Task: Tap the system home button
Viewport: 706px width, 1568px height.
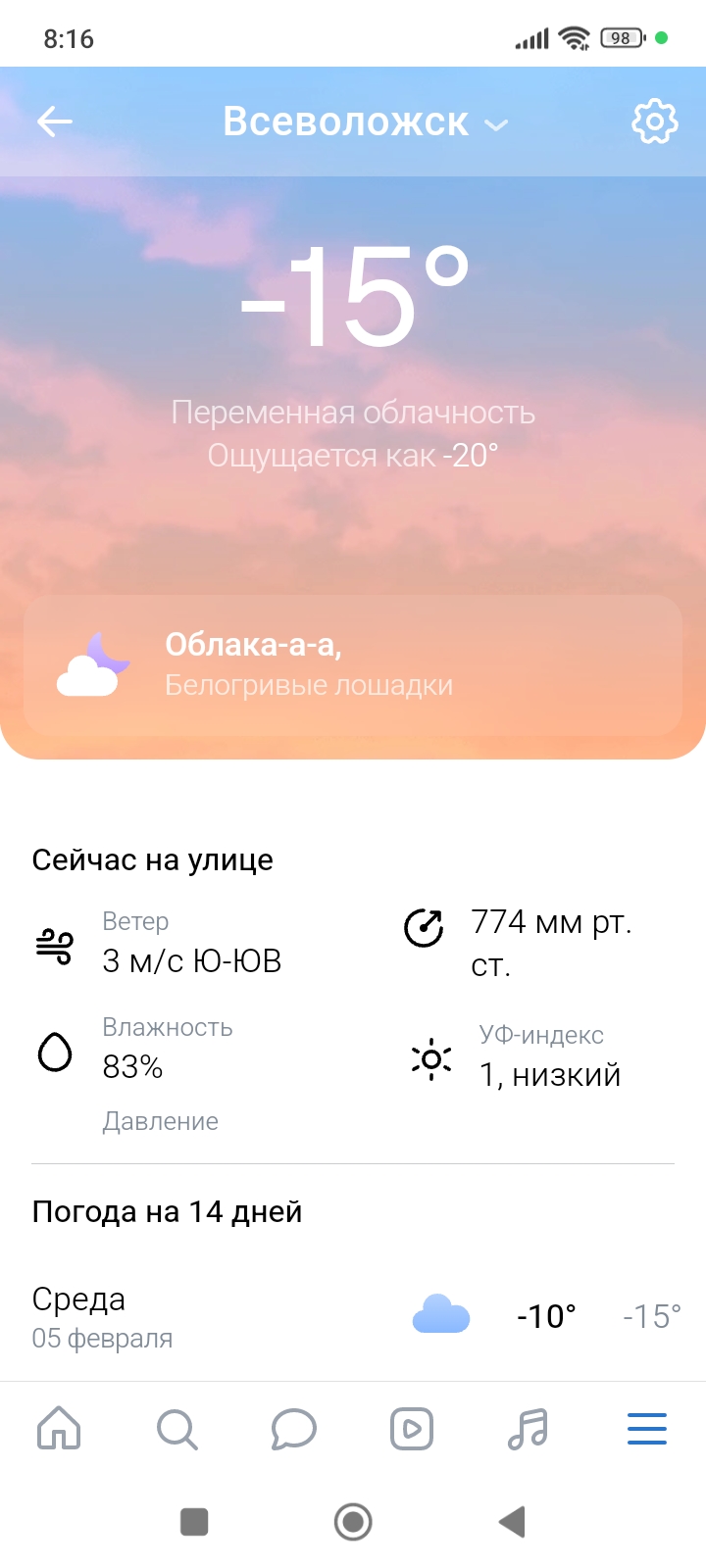Action: (x=353, y=1522)
